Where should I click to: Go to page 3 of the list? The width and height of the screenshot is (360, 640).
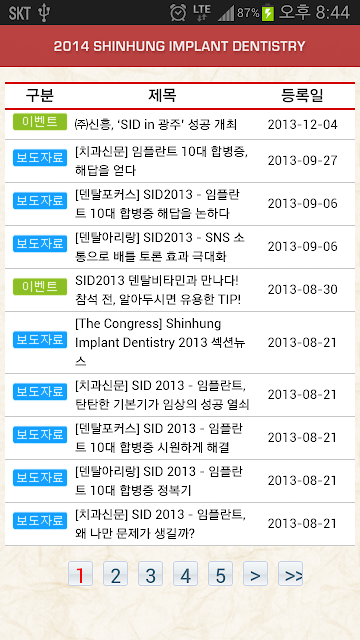(x=151, y=573)
